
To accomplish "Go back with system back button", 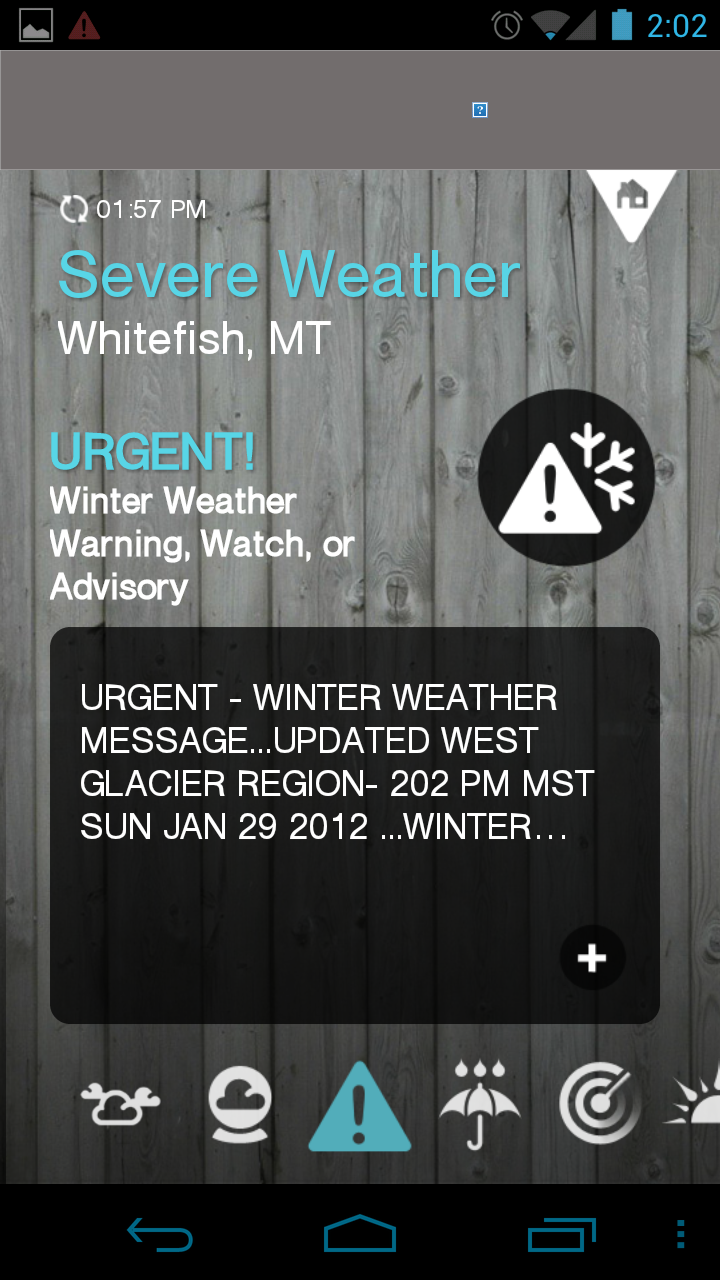I will (x=160, y=1235).
